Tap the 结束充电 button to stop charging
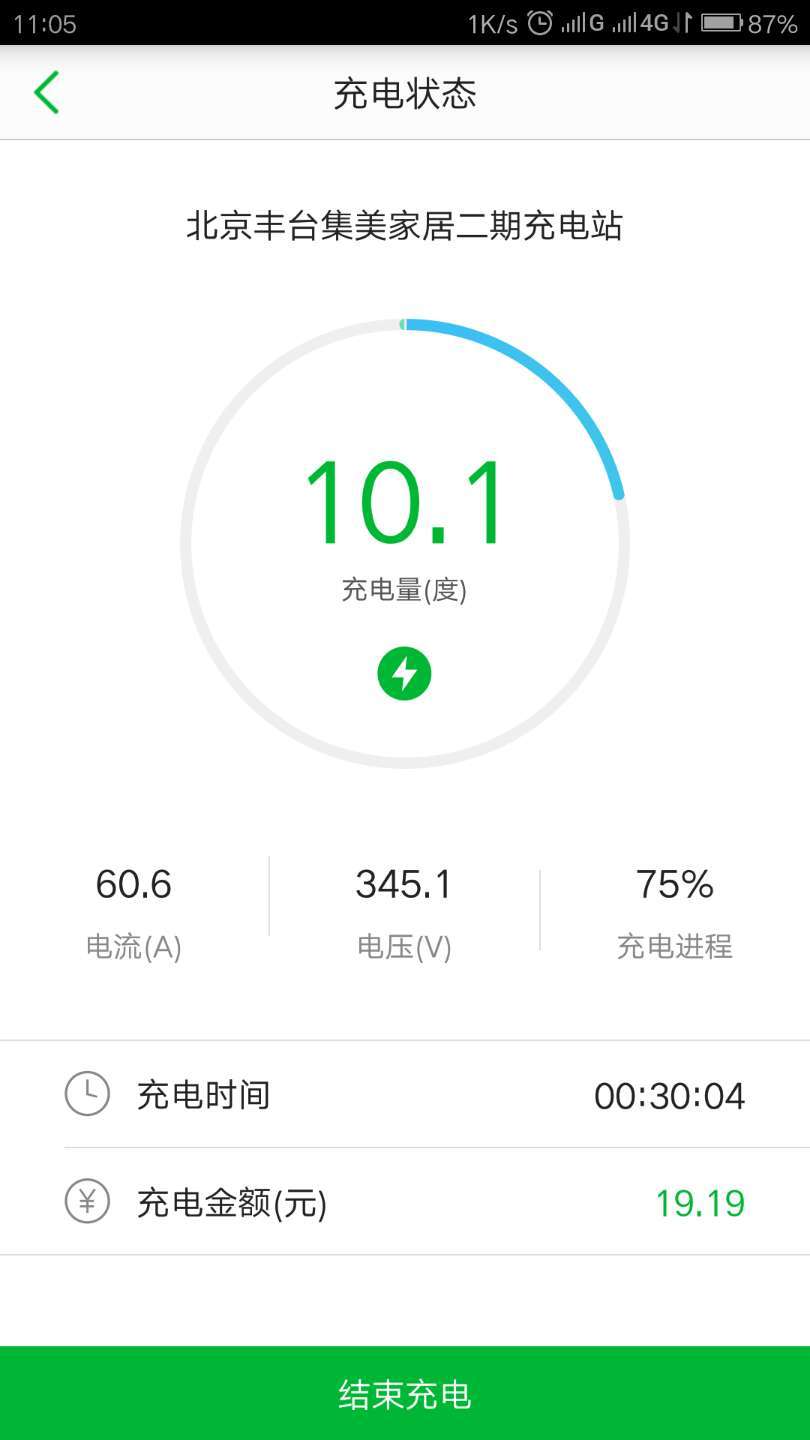 coord(405,1393)
